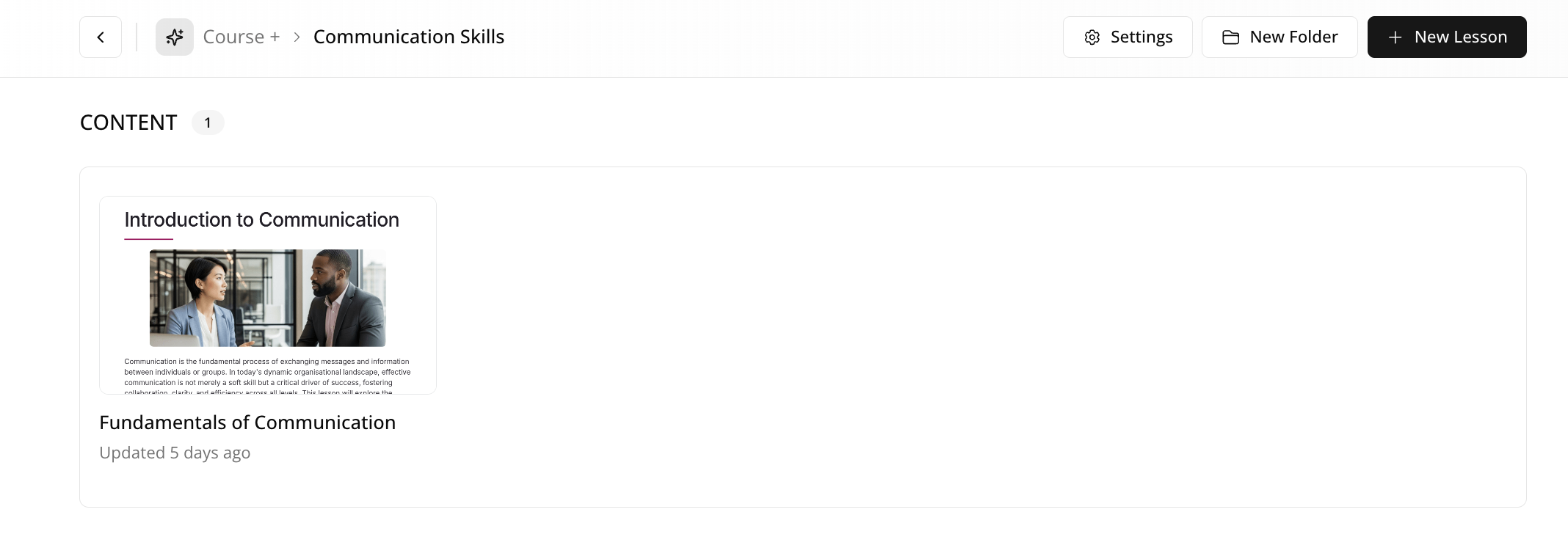Viewport: 1568px width, 556px height.
Task: Tap the sparkle AI icon
Action: (x=175, y=37)
